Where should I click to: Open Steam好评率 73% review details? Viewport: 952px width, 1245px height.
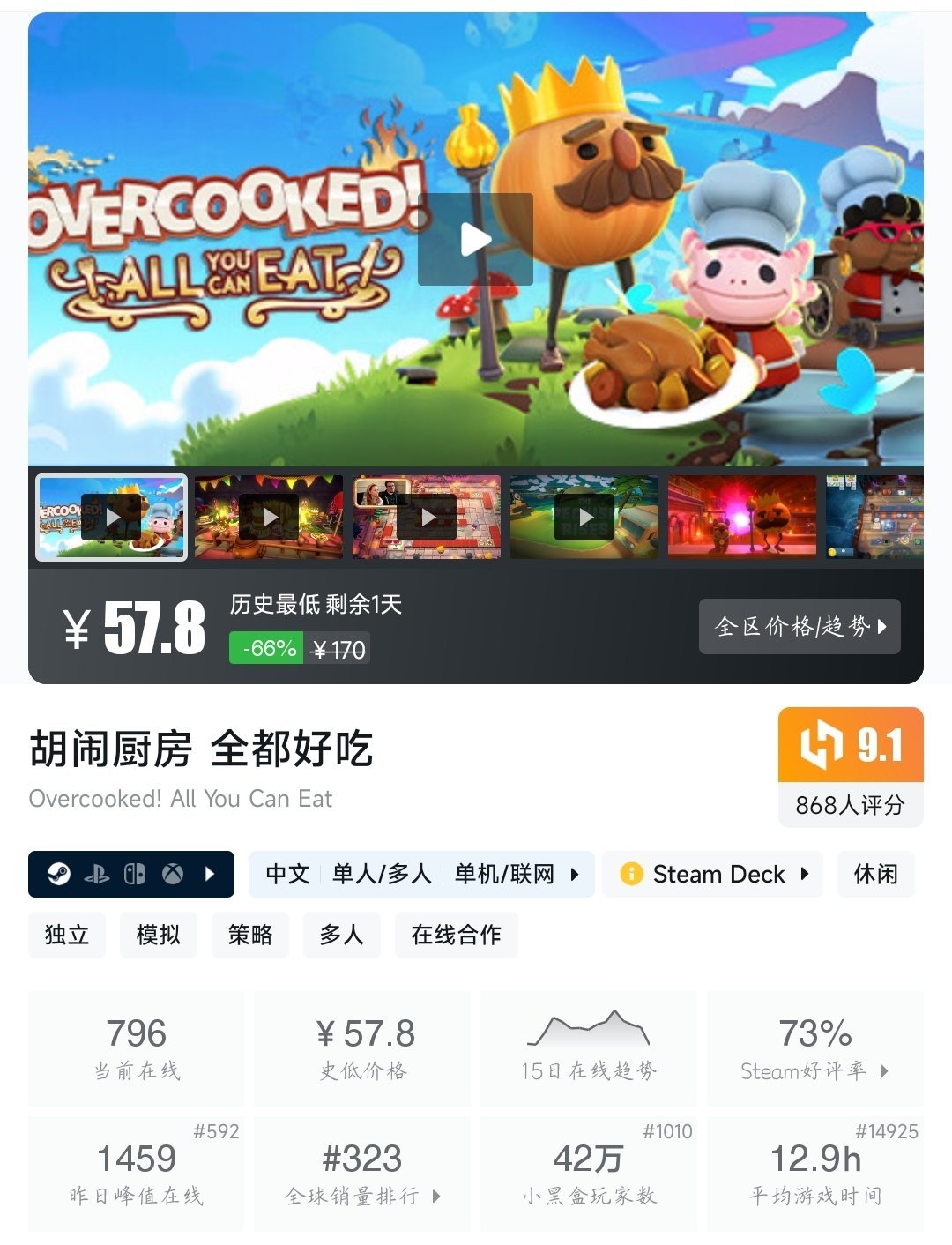(814, 1047)
